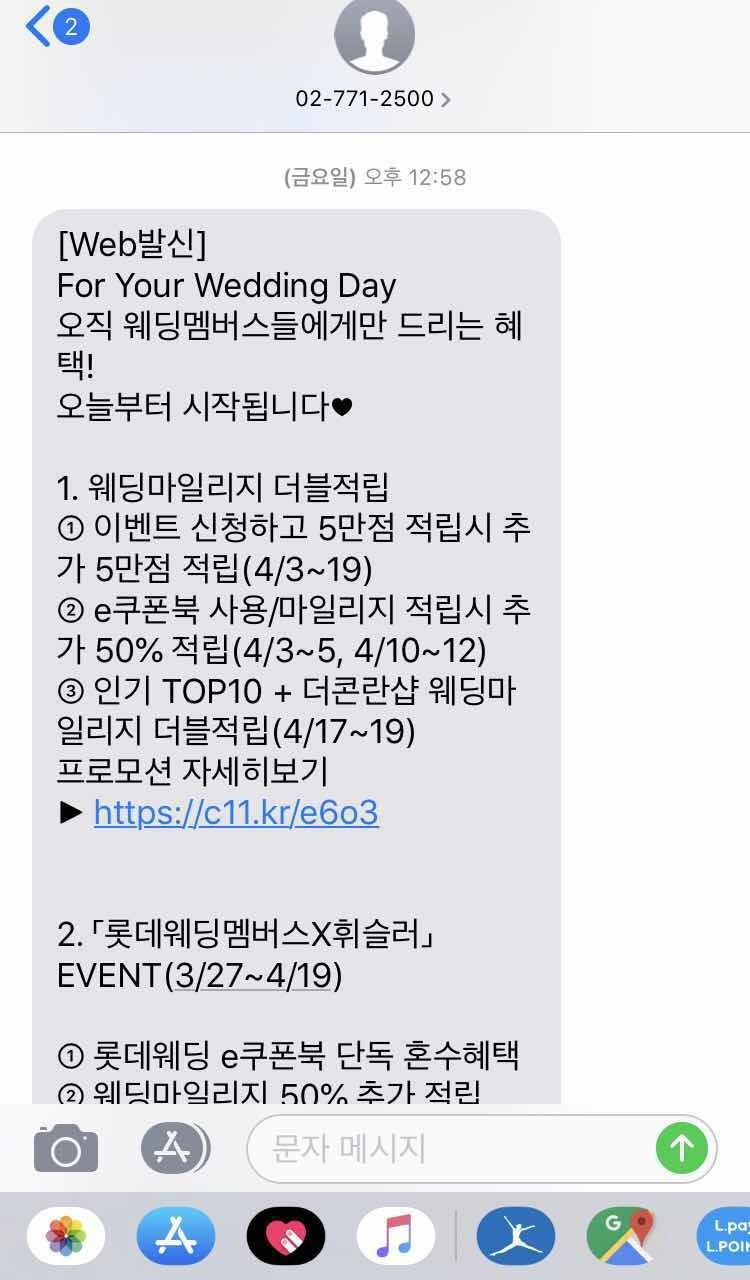Screen dimensions: 750x1280
Task: Go back to the messages list
Action: coord(56,28)
